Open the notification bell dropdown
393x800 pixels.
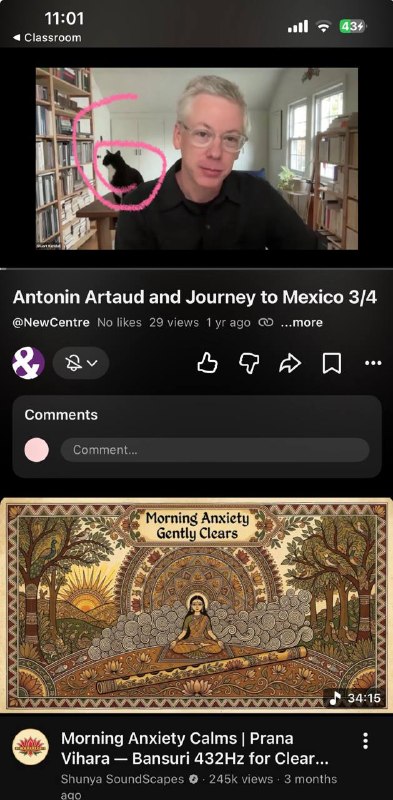[81, 363]
